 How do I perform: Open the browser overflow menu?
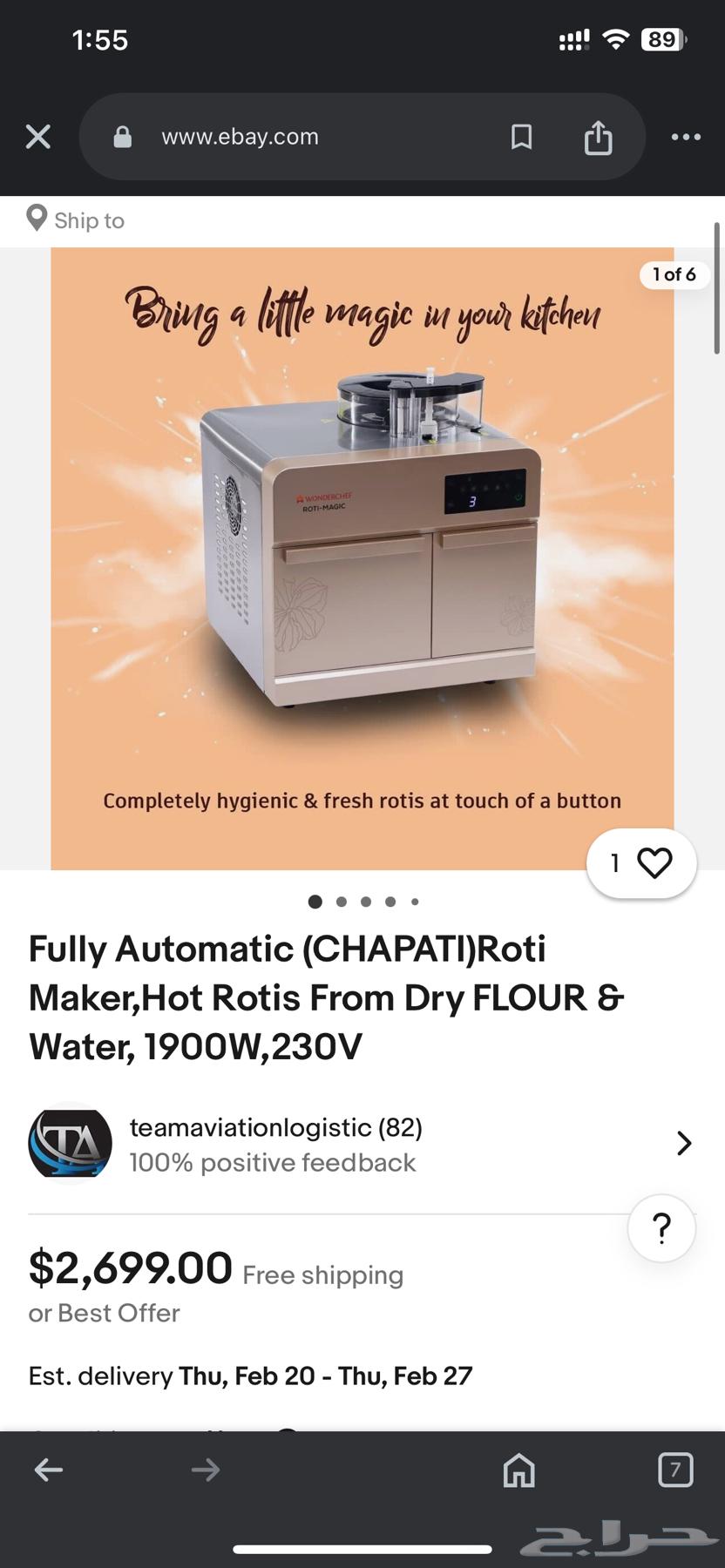click(x=686, y=137)
